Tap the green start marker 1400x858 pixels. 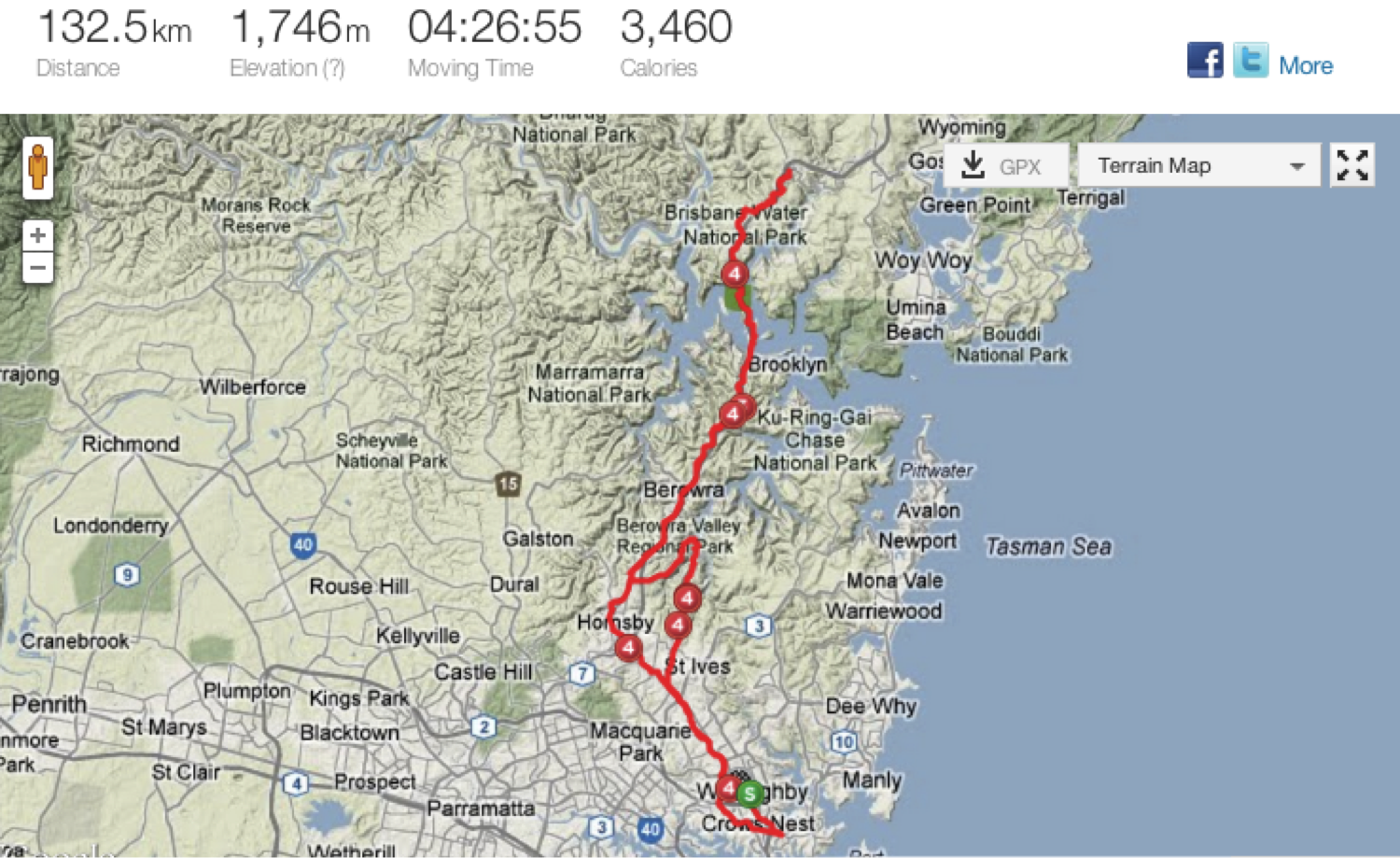(749, 794)
